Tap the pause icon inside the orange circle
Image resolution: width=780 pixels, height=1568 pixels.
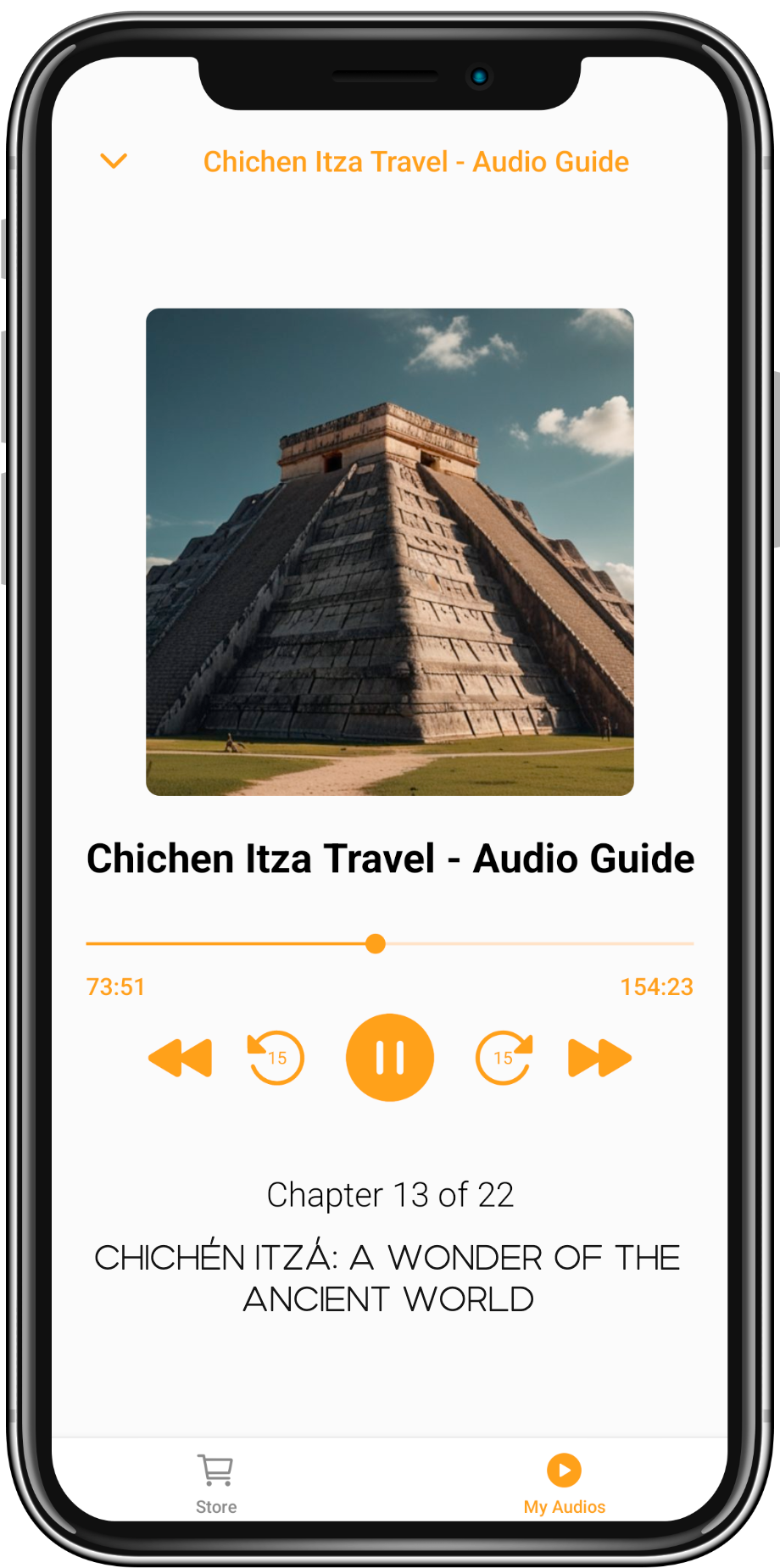[389, 1056]
